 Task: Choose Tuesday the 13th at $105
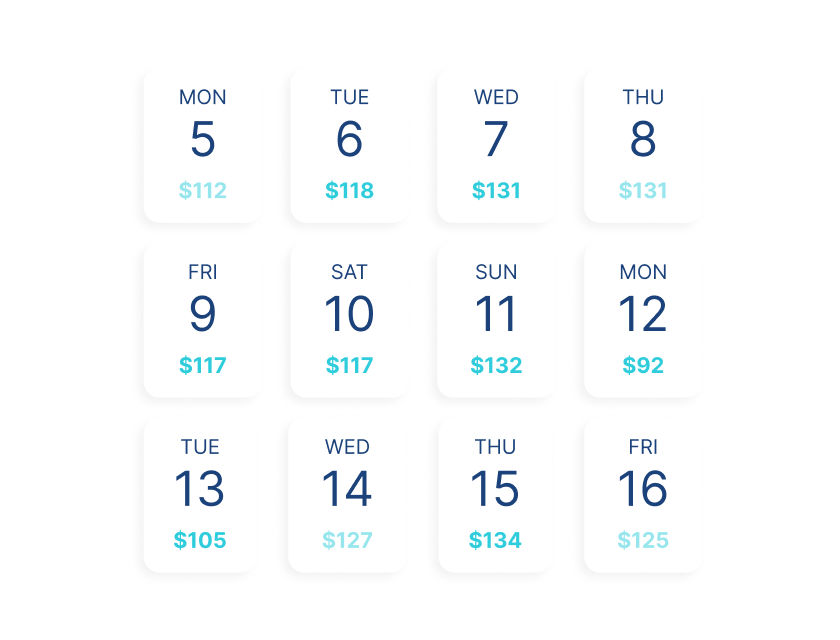point(200,495)
